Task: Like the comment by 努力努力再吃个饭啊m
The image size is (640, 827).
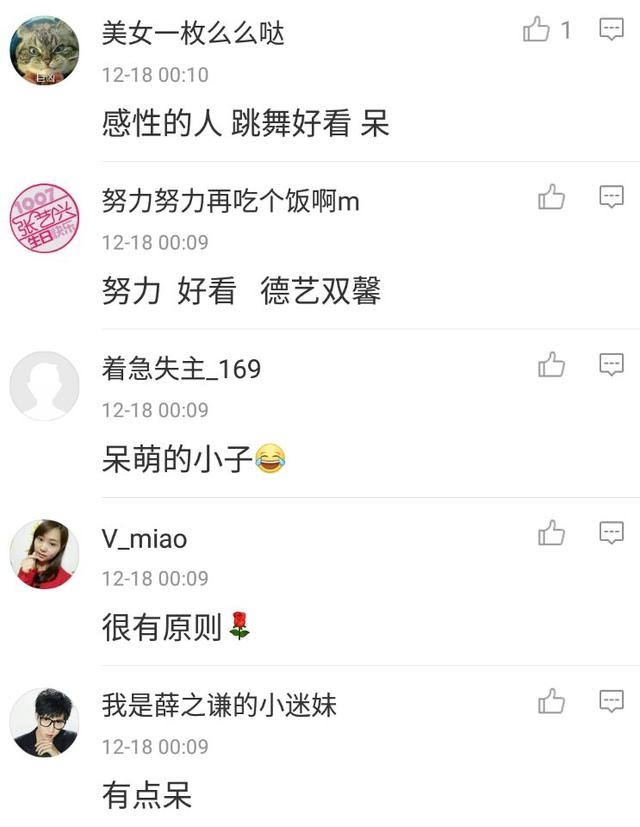Action: [x=551, y=198]
